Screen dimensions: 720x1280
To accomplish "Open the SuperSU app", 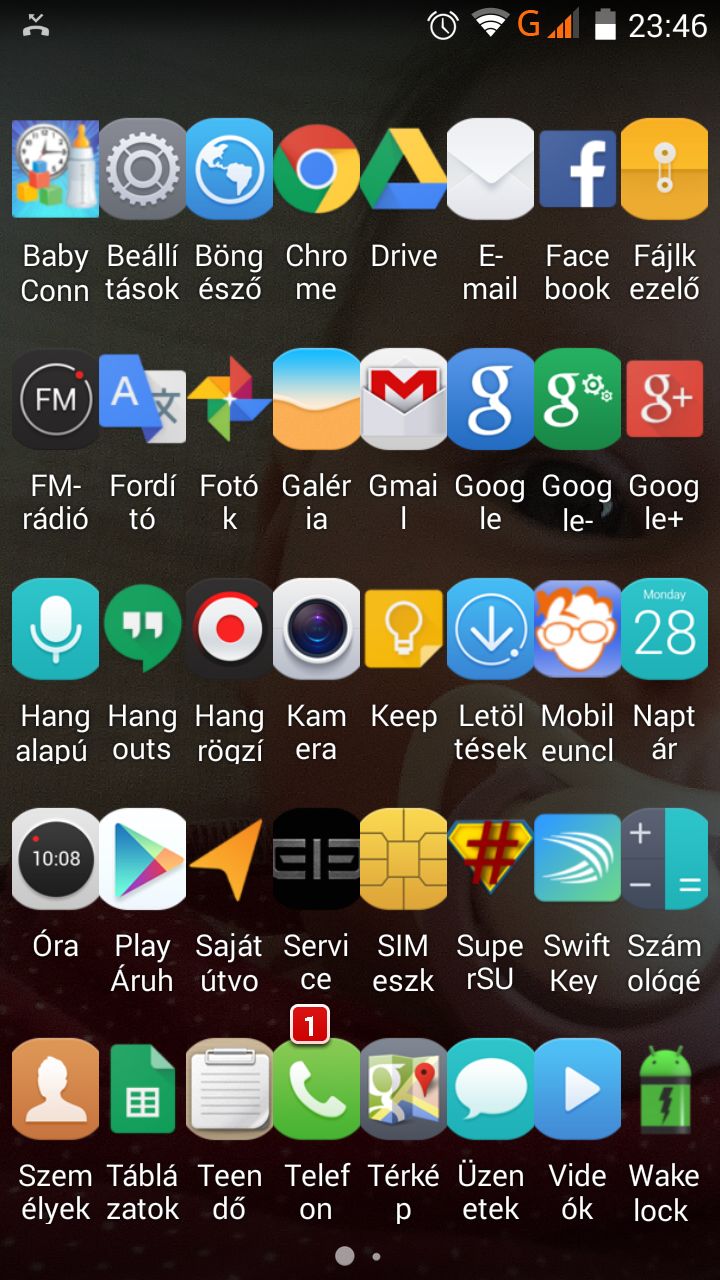I will click(x=490, y=859).
